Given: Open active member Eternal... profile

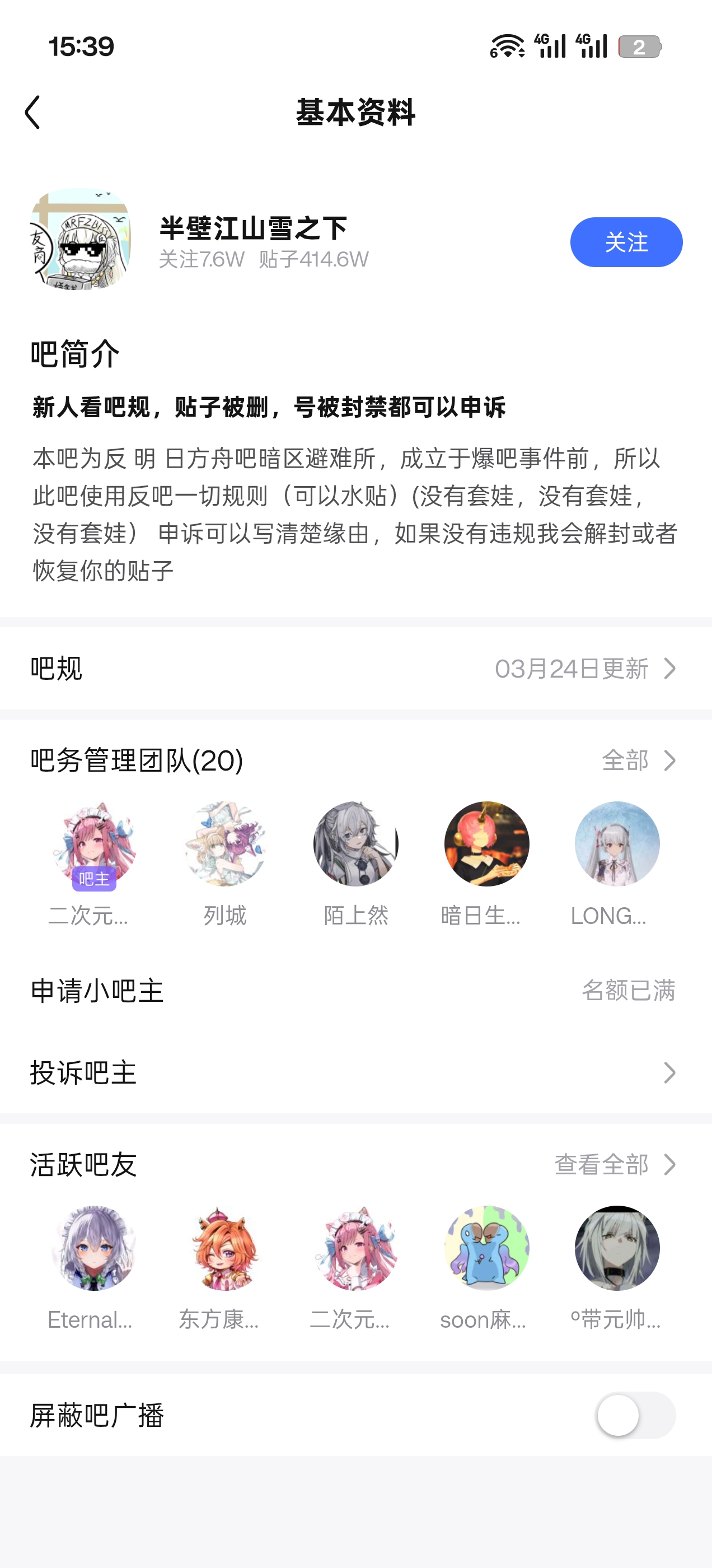Looking at the screenshot, I should [93, 1248].
